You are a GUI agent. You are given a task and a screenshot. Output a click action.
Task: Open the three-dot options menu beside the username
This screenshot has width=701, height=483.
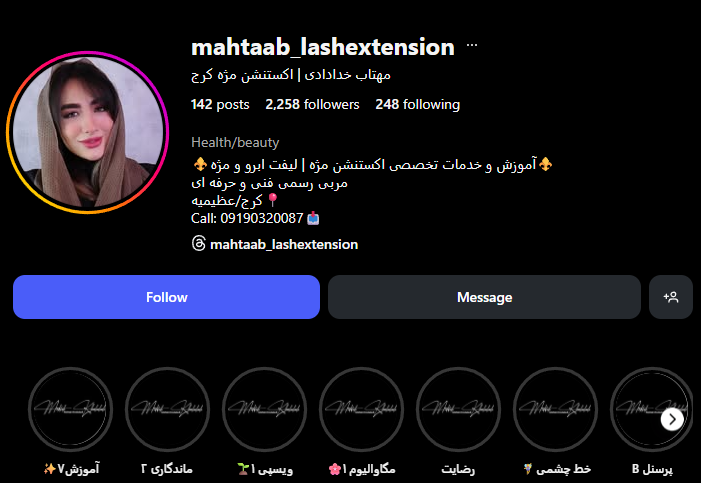(x=472, y=47)
